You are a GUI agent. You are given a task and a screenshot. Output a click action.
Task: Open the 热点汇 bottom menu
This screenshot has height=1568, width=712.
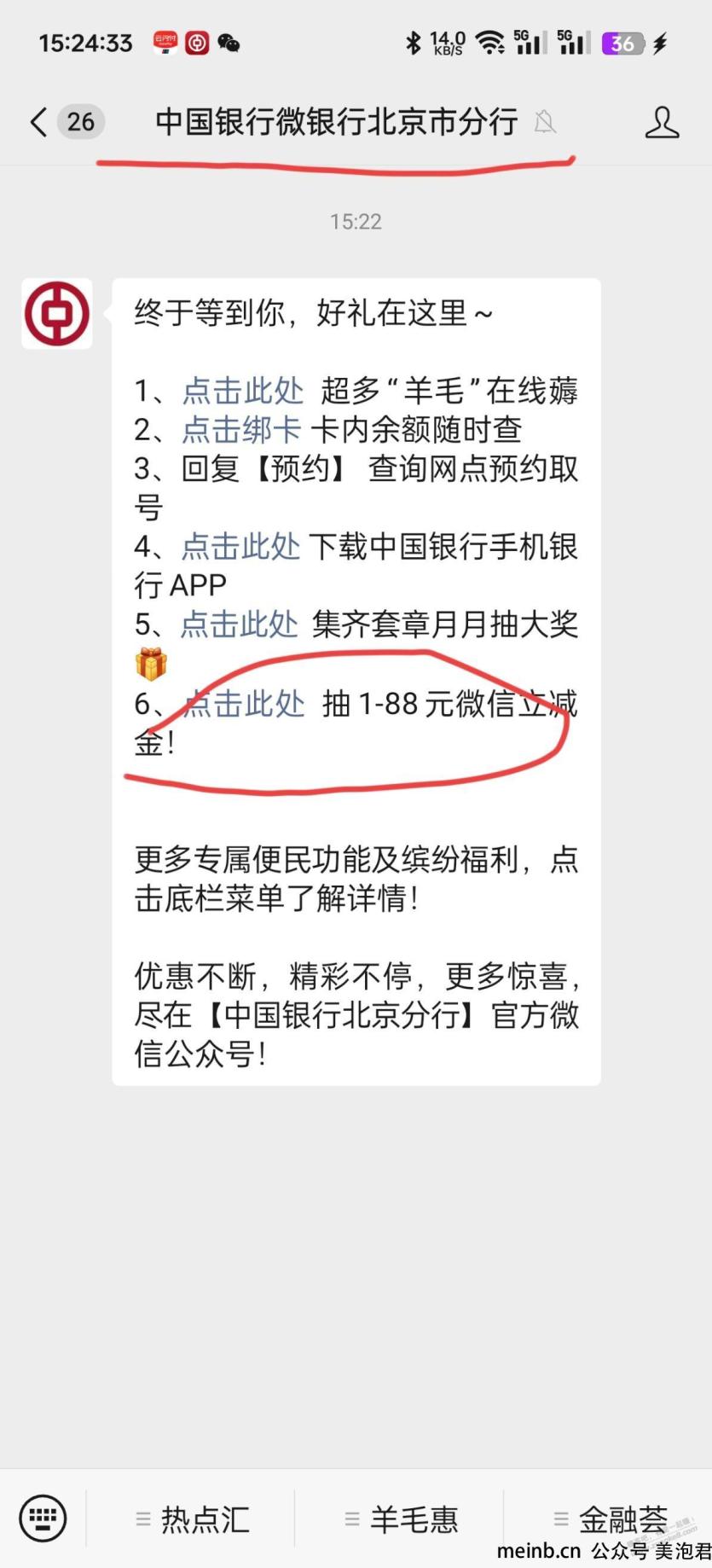click(194, 1519)
